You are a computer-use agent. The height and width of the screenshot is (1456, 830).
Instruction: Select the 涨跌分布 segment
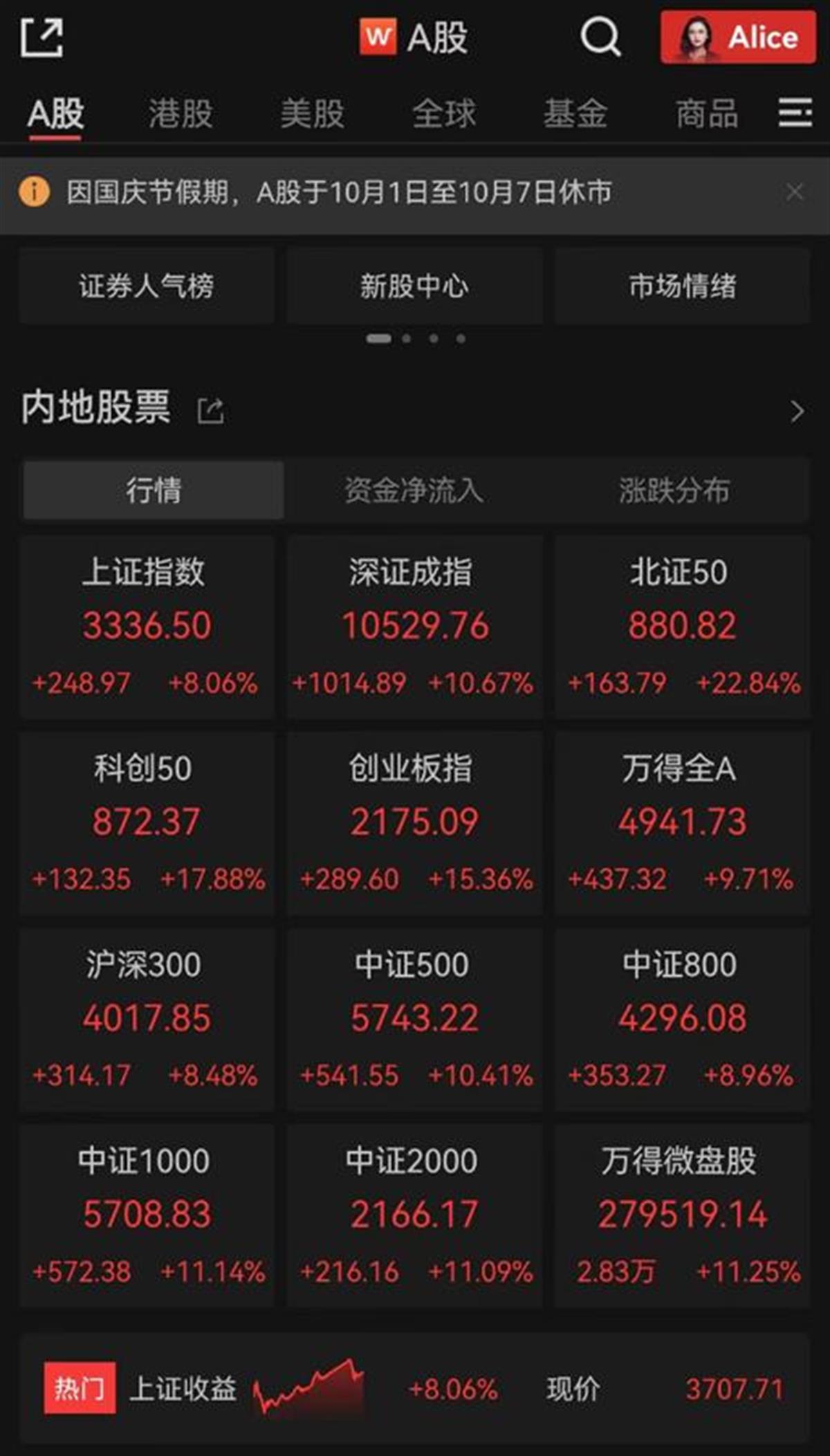[674, 490]
